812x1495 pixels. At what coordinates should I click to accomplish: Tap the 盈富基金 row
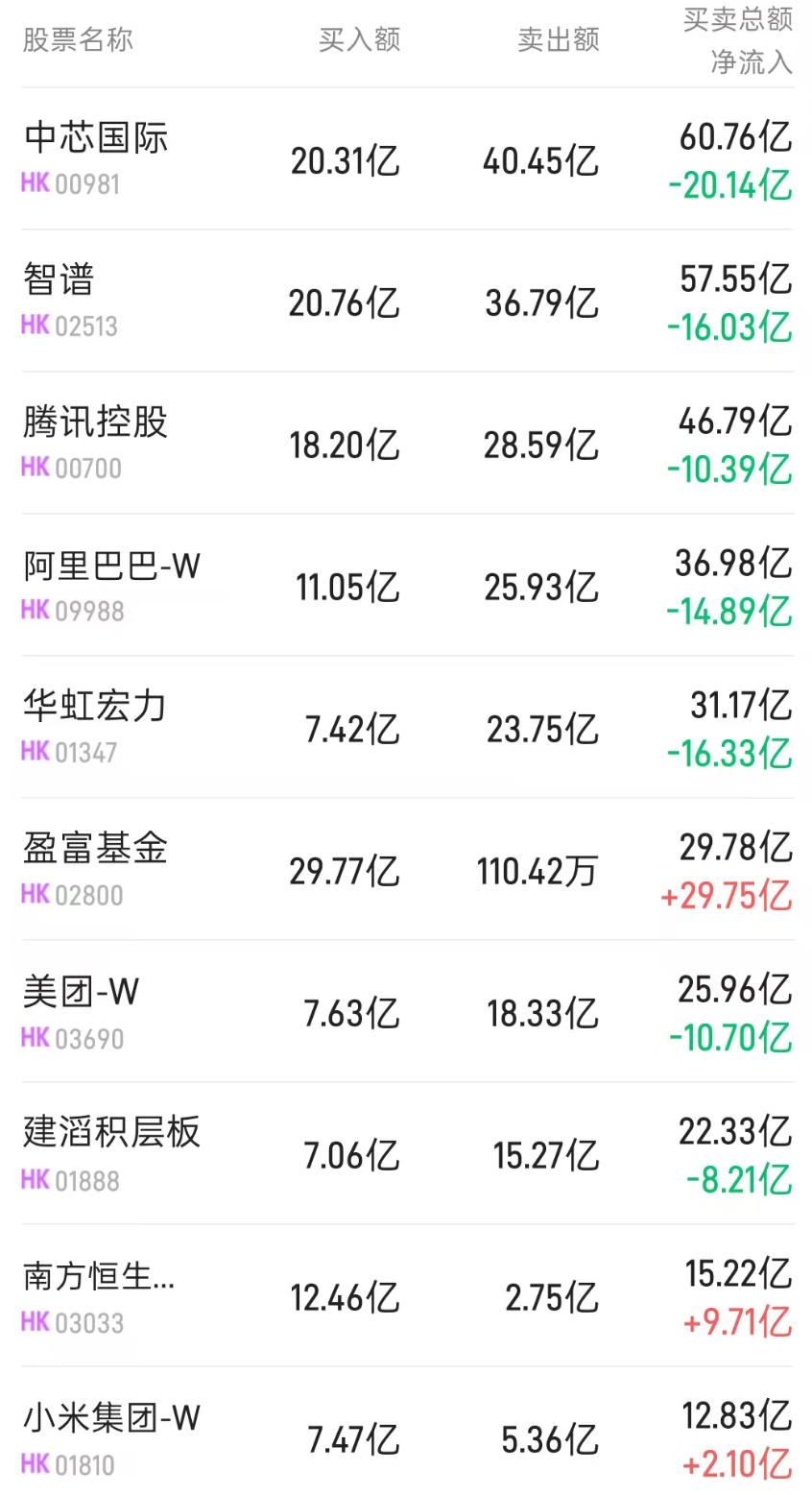406,869
